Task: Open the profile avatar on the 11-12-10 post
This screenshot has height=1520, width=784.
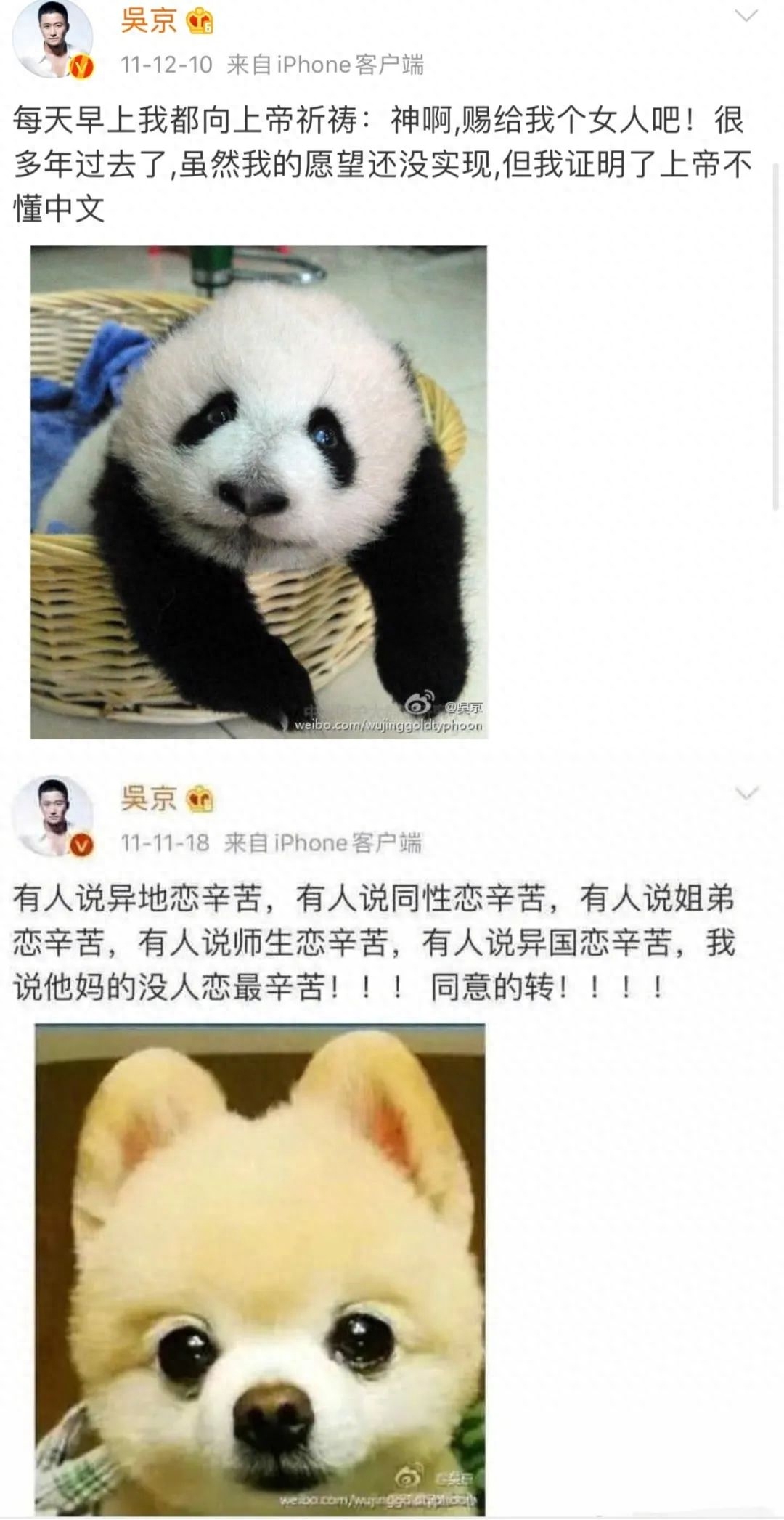Action: [53, 38]
